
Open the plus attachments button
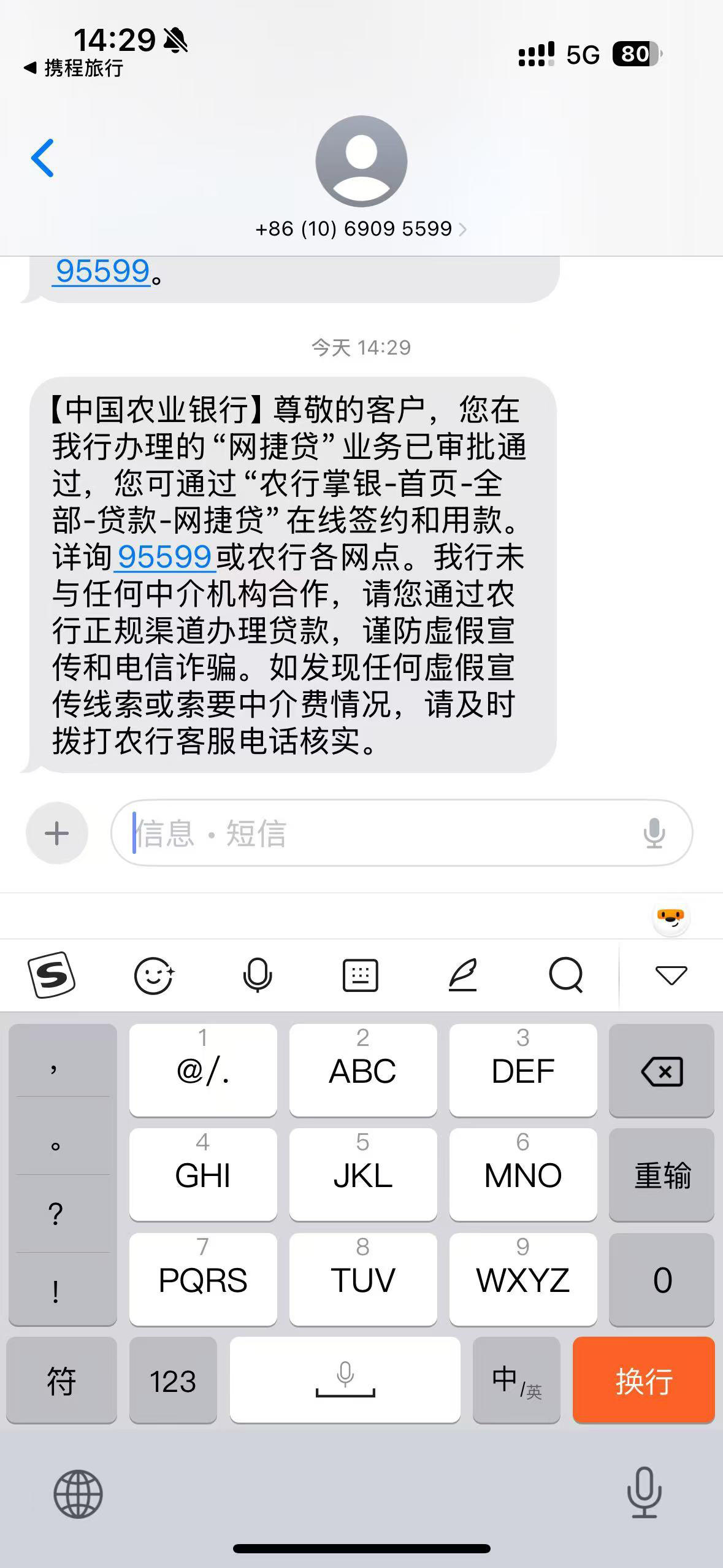click(x=57, y=833)
